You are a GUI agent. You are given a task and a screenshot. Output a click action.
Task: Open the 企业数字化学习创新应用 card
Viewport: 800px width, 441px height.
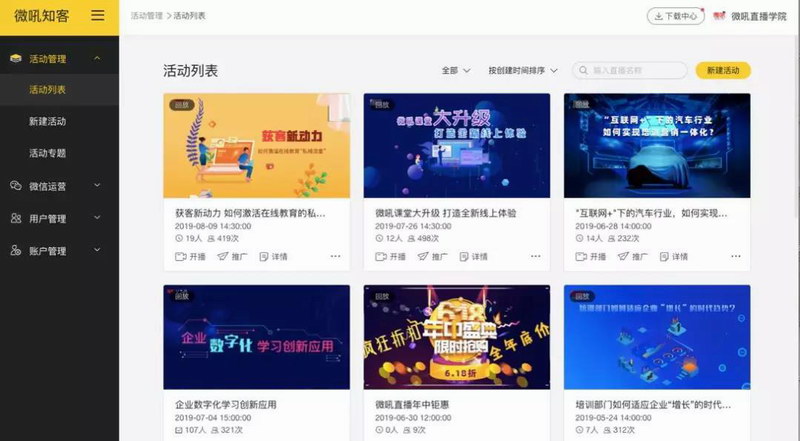256,338
